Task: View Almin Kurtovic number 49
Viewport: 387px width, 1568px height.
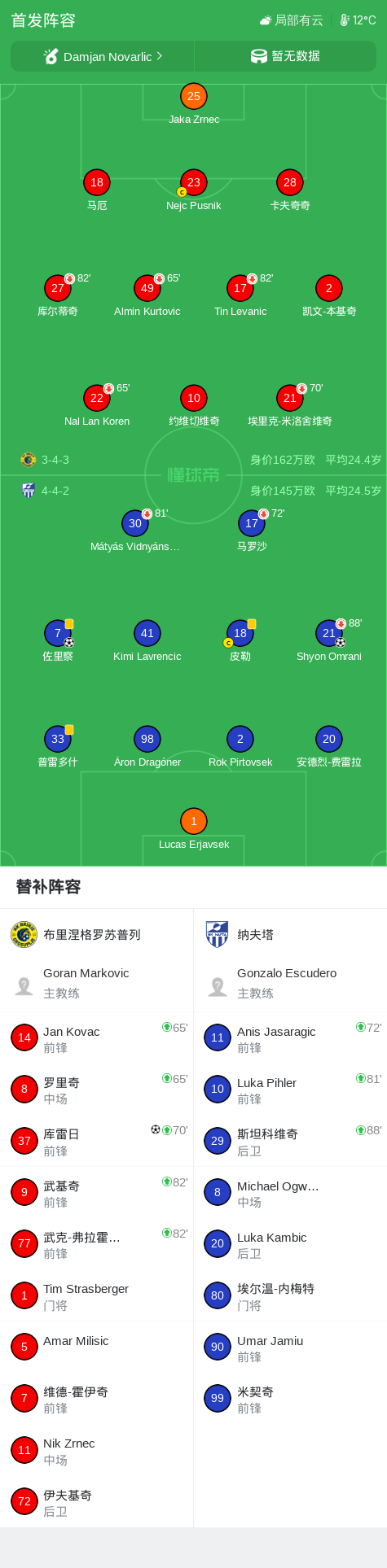Action: coord(147,296)
